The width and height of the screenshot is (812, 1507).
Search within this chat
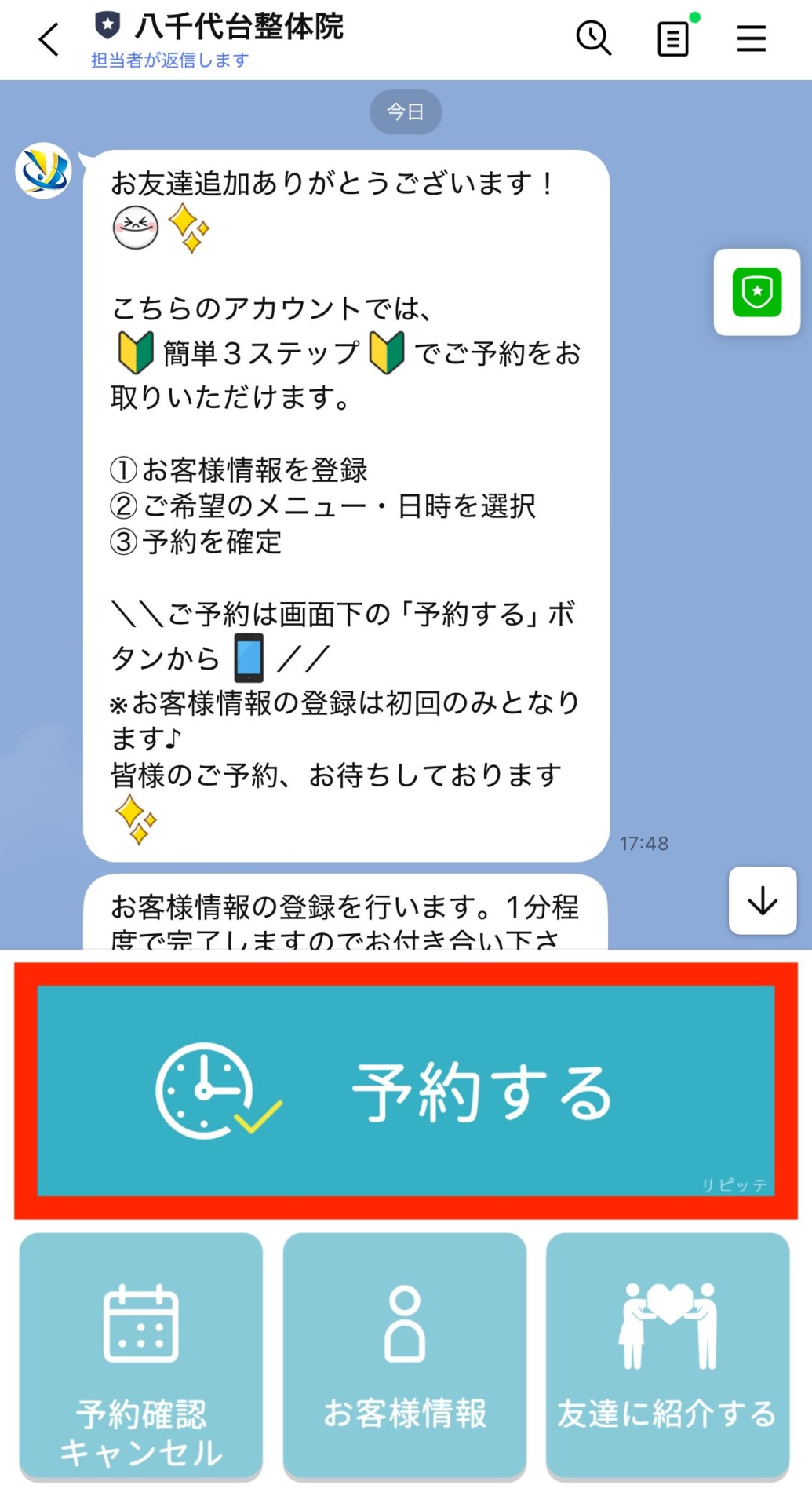pyautogui.click(x=593, y=38)
